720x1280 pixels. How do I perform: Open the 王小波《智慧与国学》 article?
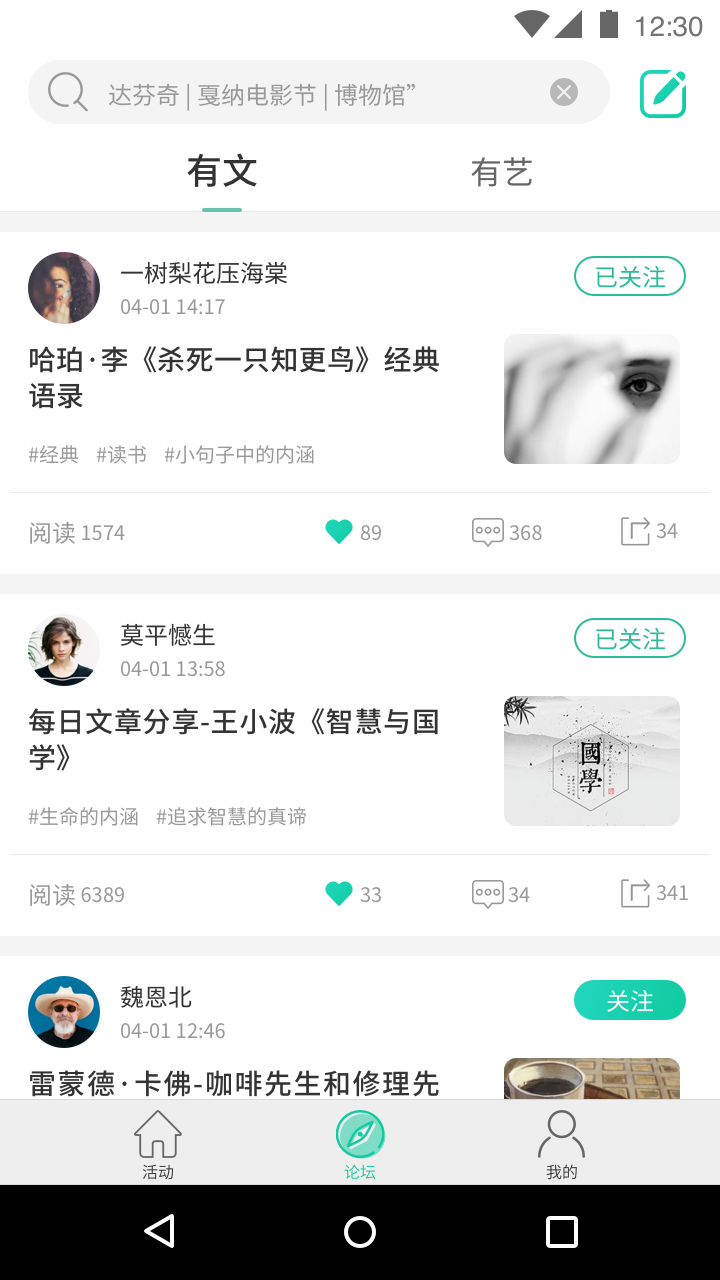pos(235,739)
